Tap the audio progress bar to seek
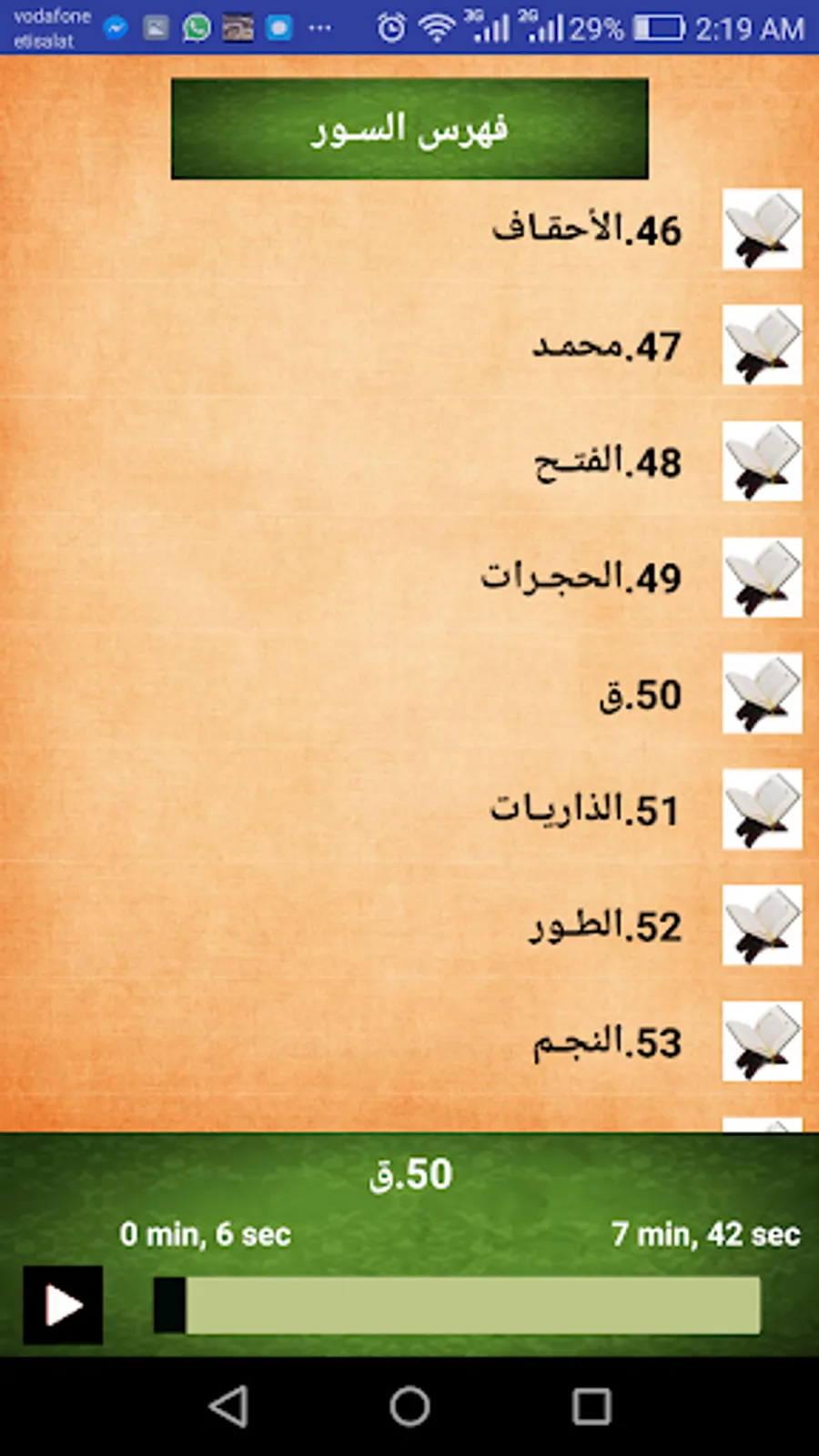 [x=457, y=1305]
